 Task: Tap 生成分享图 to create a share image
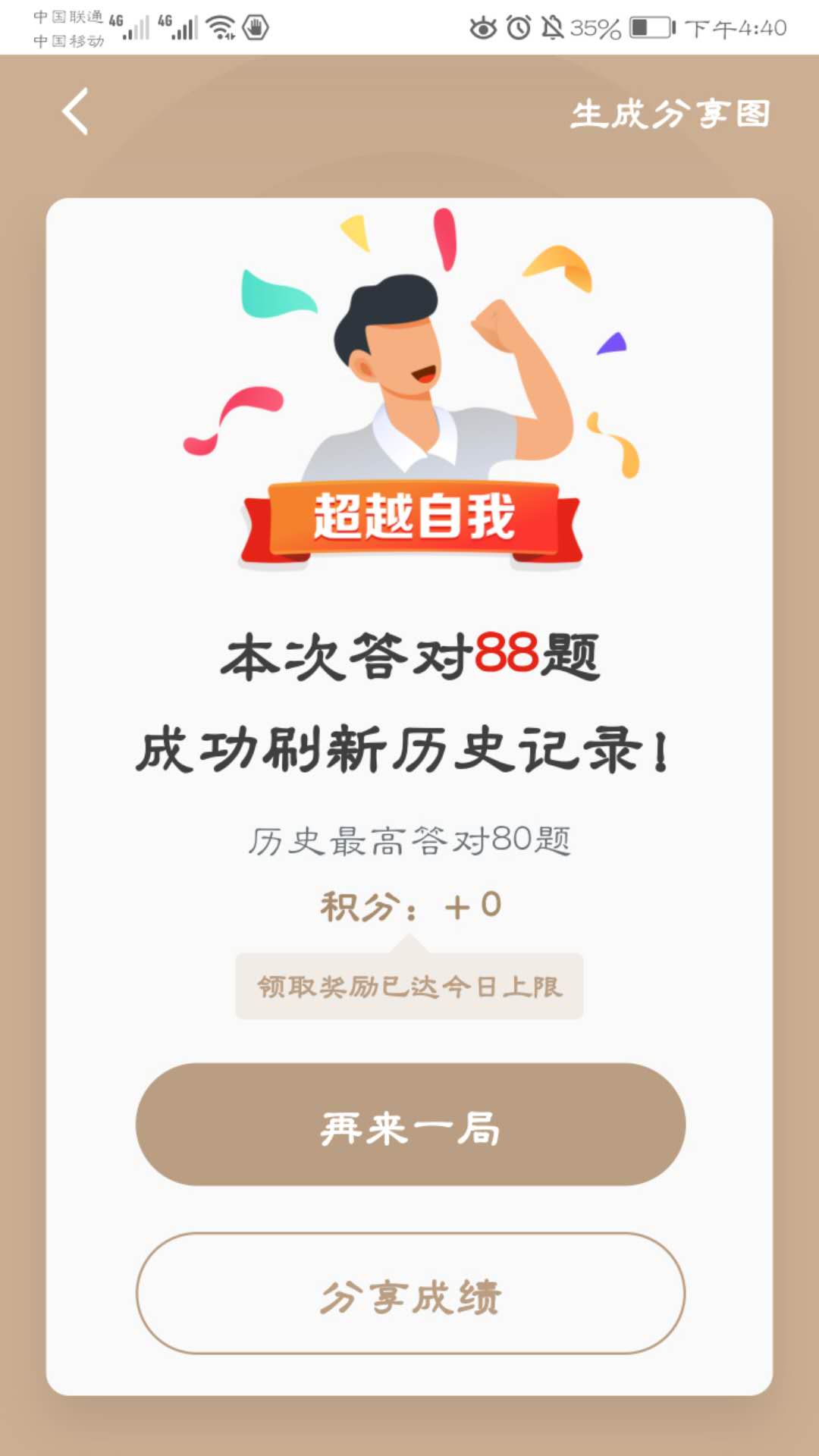pyautogui.click(x=670, y=115)
